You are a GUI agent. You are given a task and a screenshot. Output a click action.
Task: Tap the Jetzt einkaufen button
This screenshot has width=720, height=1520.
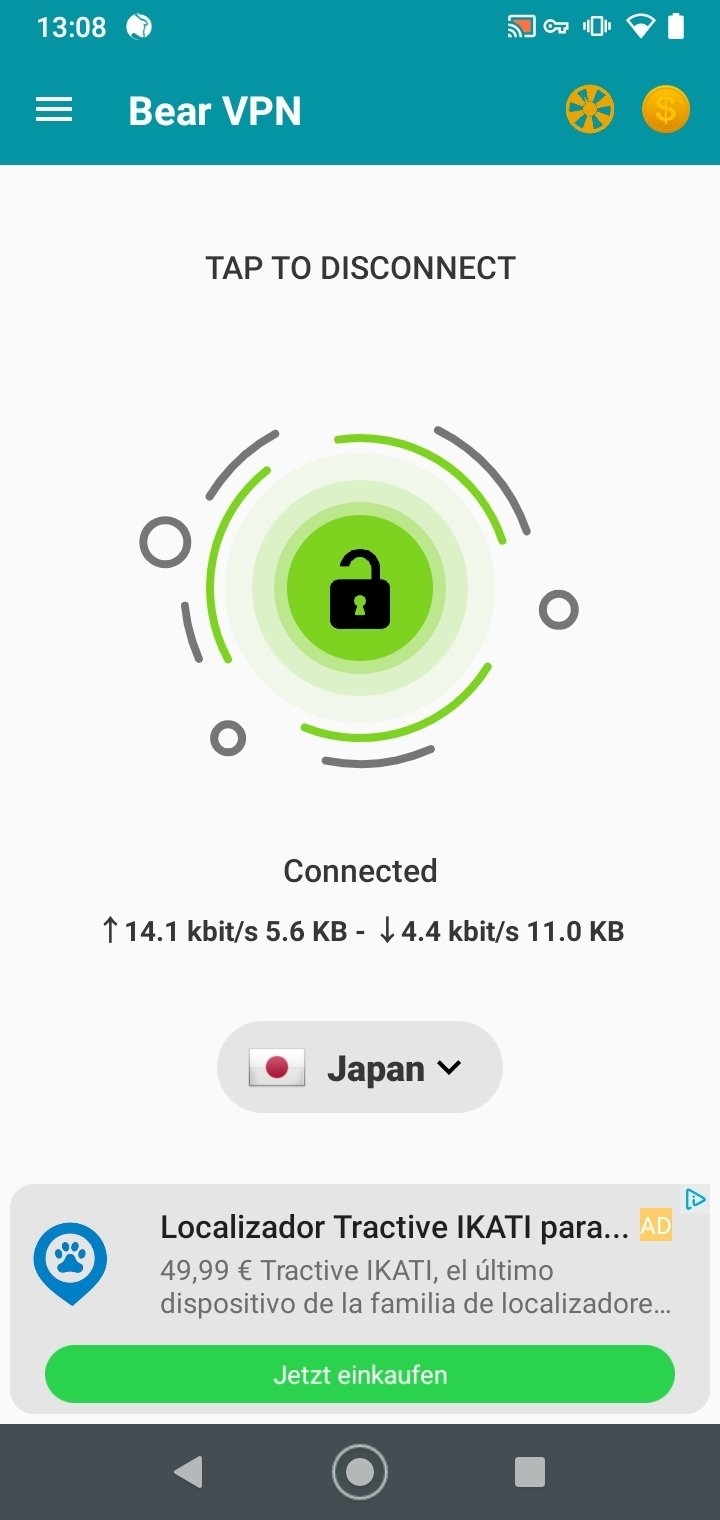tap(360, 1374)
